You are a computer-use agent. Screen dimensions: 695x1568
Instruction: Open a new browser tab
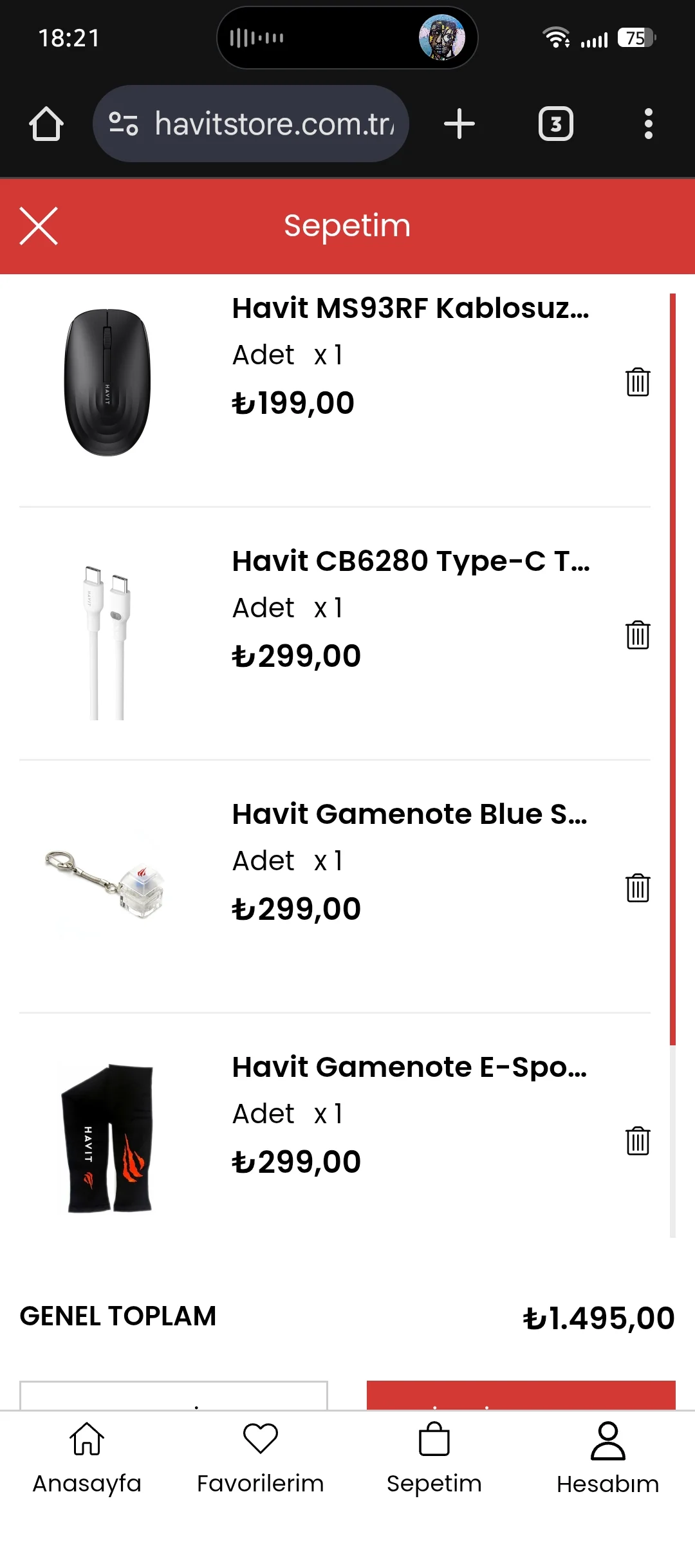pyautogui.click(x=459, y=124)
